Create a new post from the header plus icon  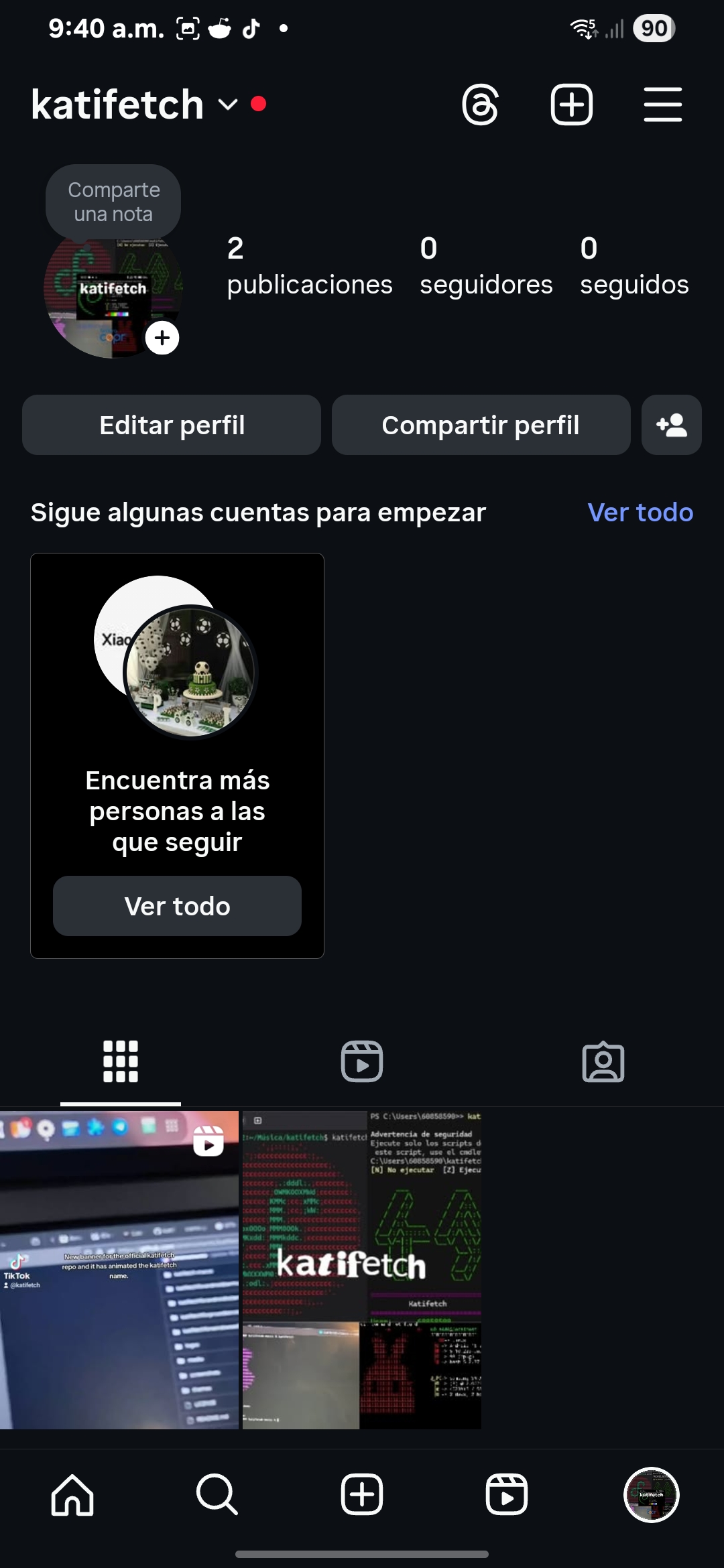tap(571, 105)
